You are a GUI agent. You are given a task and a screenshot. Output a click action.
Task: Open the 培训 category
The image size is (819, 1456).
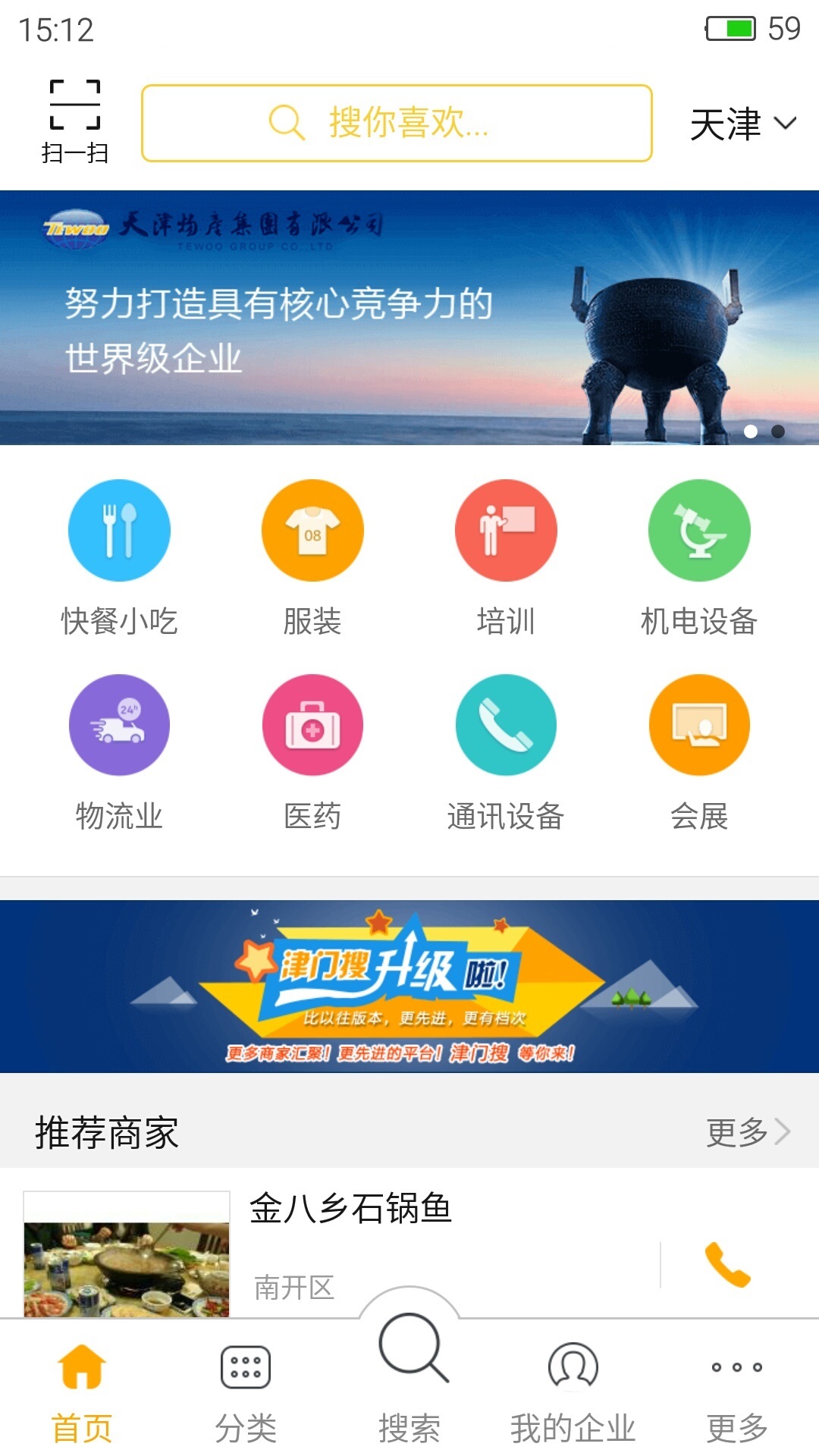coord(506,558)
